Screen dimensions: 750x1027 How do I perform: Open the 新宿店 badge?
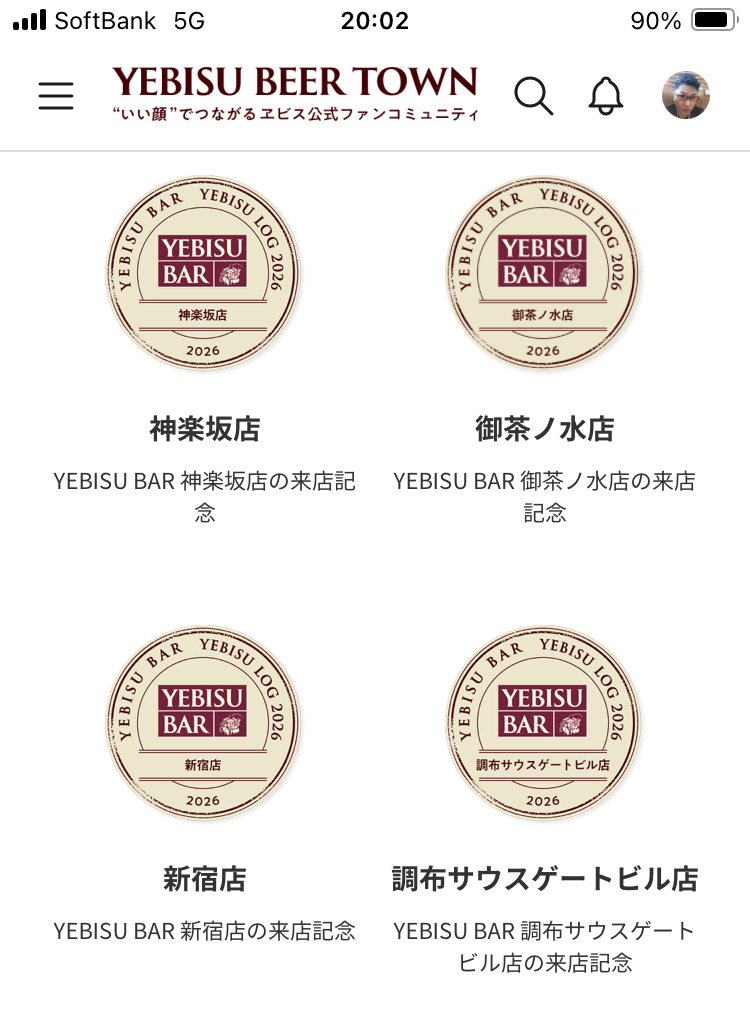click(204, 723)
